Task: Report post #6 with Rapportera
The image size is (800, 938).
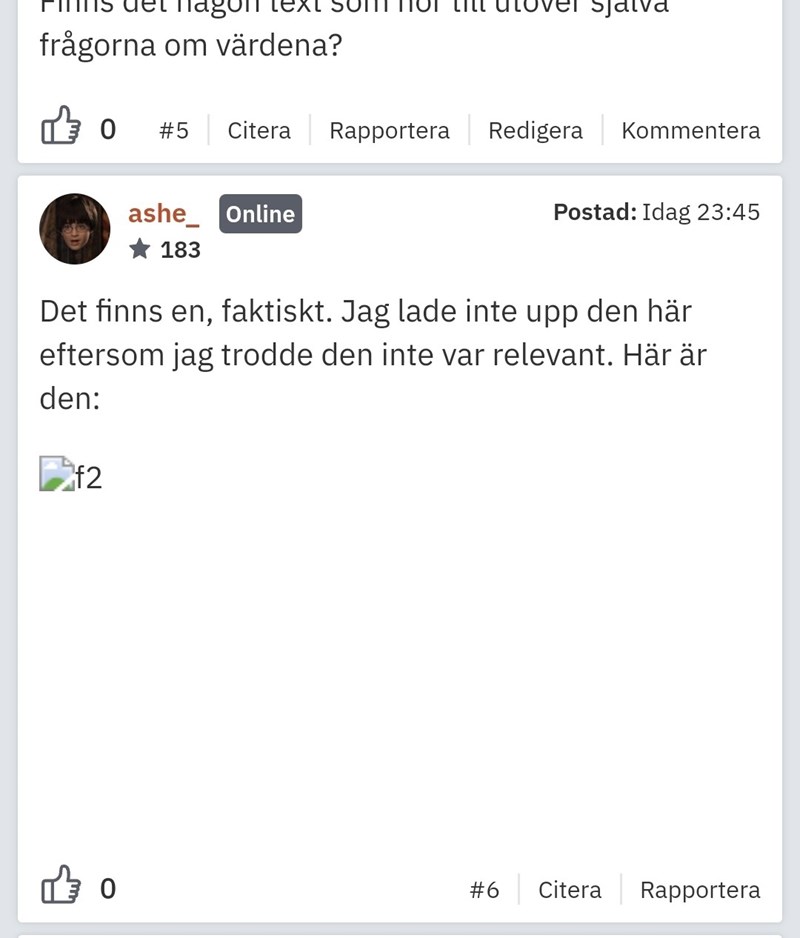Action: (700, 890)
